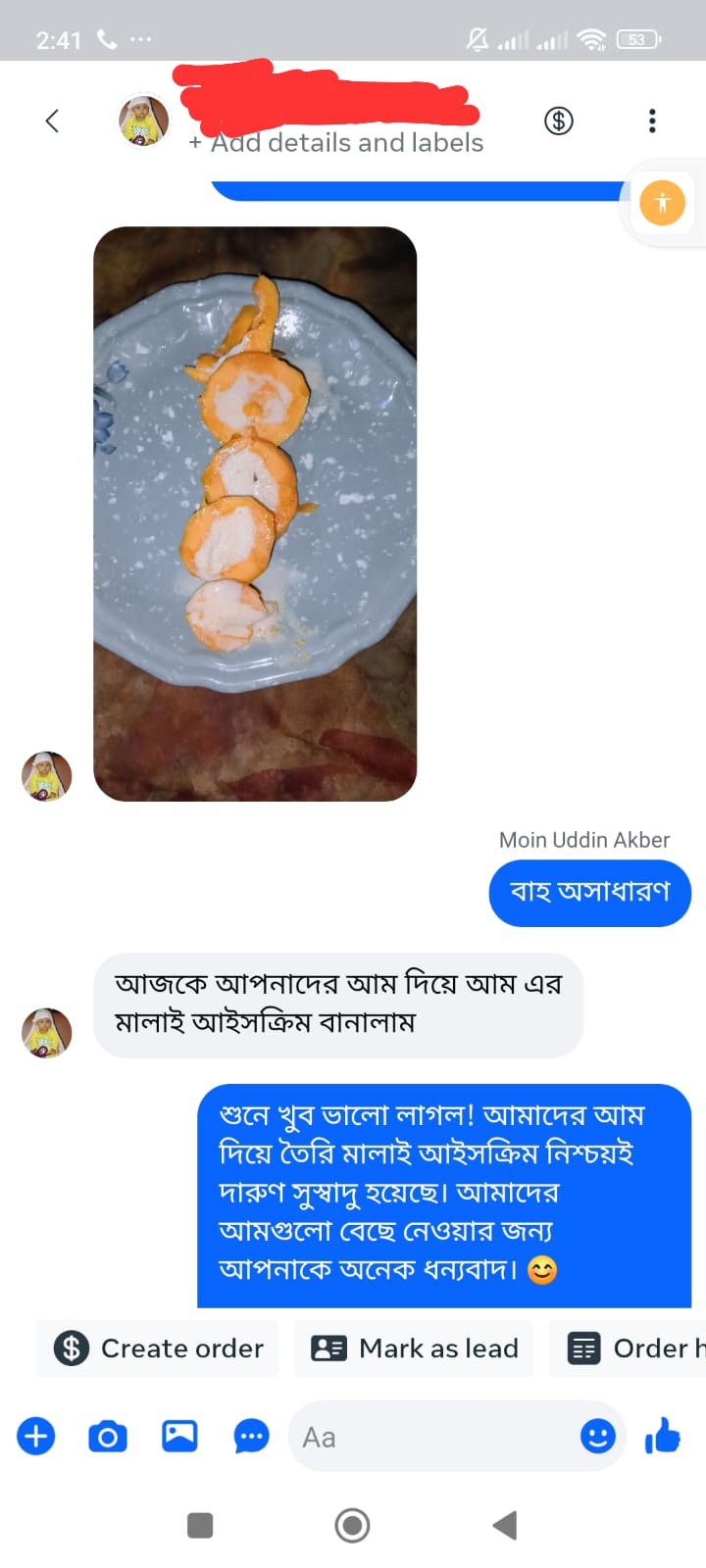Select the Create order chip

(x=158, y=1348)
